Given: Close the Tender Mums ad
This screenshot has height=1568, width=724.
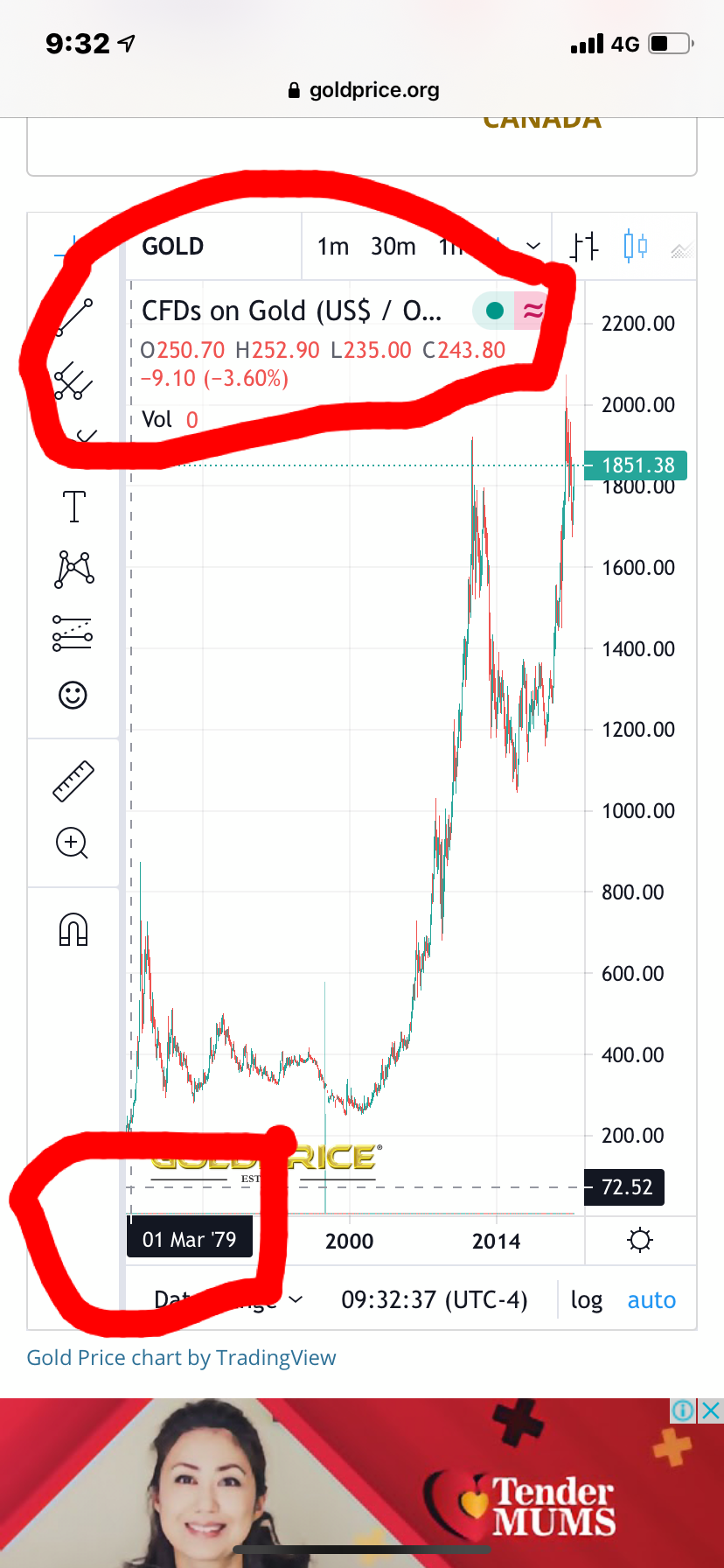Looking at the screenshot, I should coord(711,1410).
